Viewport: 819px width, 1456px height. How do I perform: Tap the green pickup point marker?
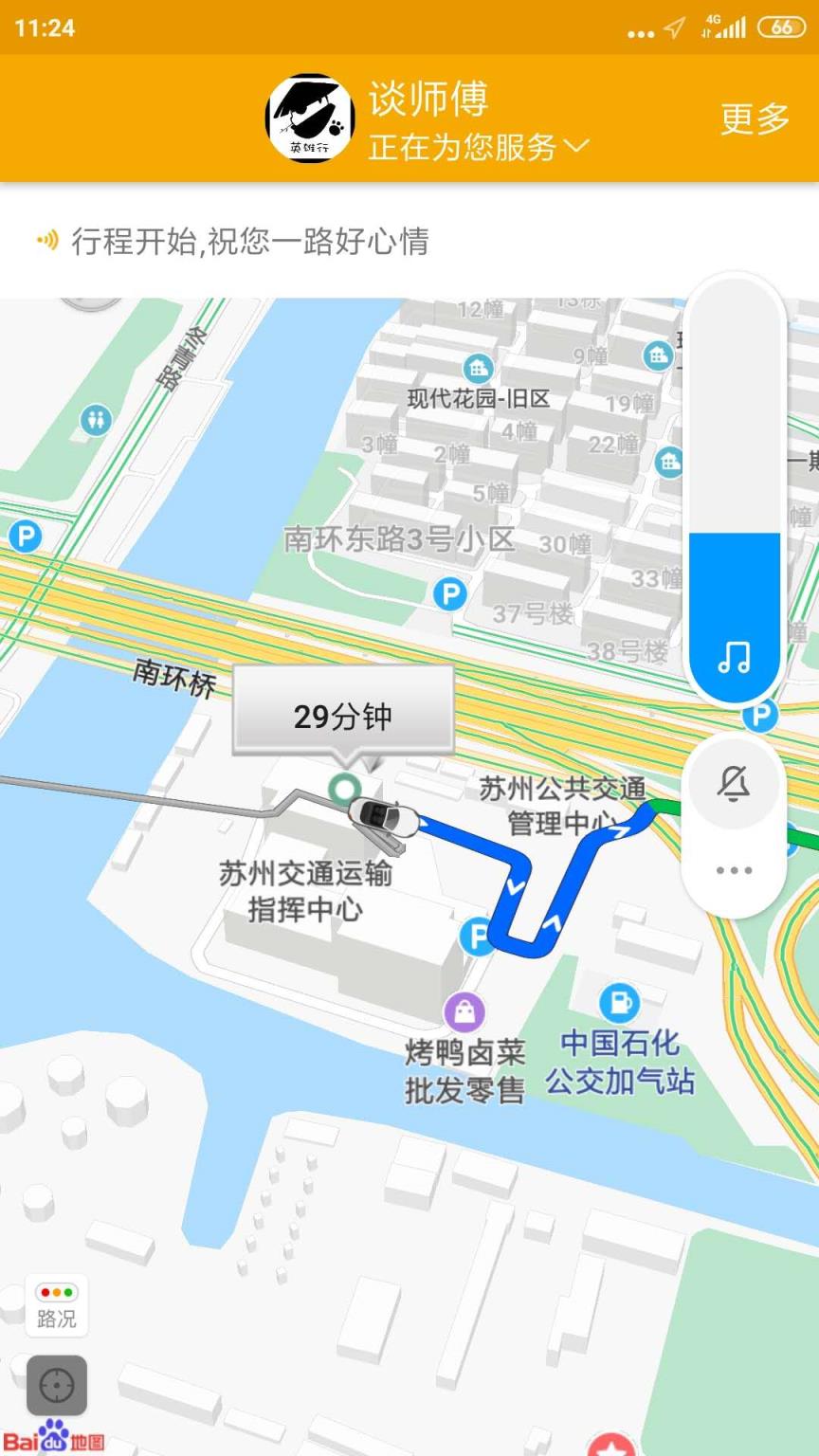coord(344,789)
